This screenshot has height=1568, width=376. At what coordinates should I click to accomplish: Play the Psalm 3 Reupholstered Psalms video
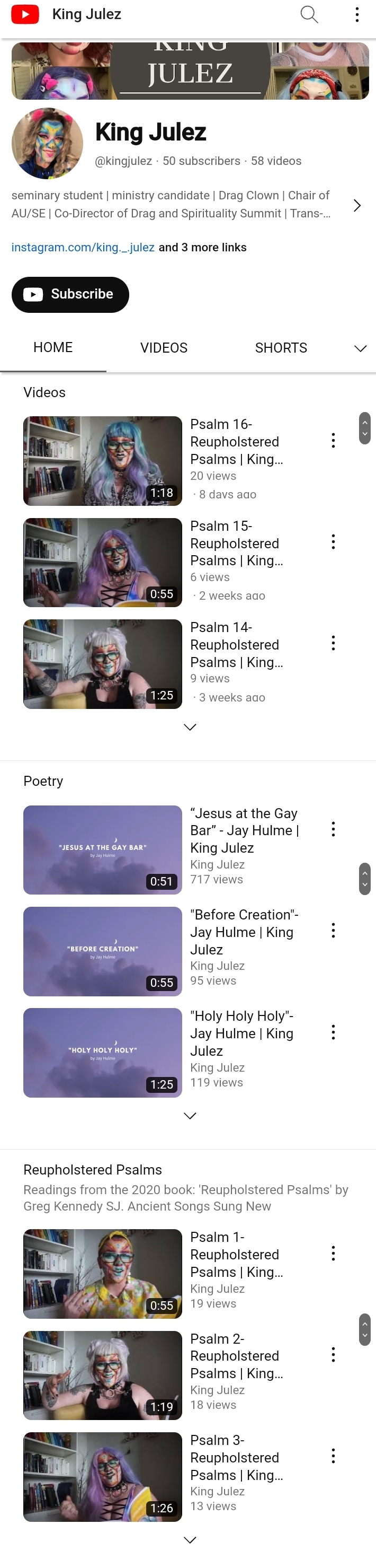coord(103,1477)
